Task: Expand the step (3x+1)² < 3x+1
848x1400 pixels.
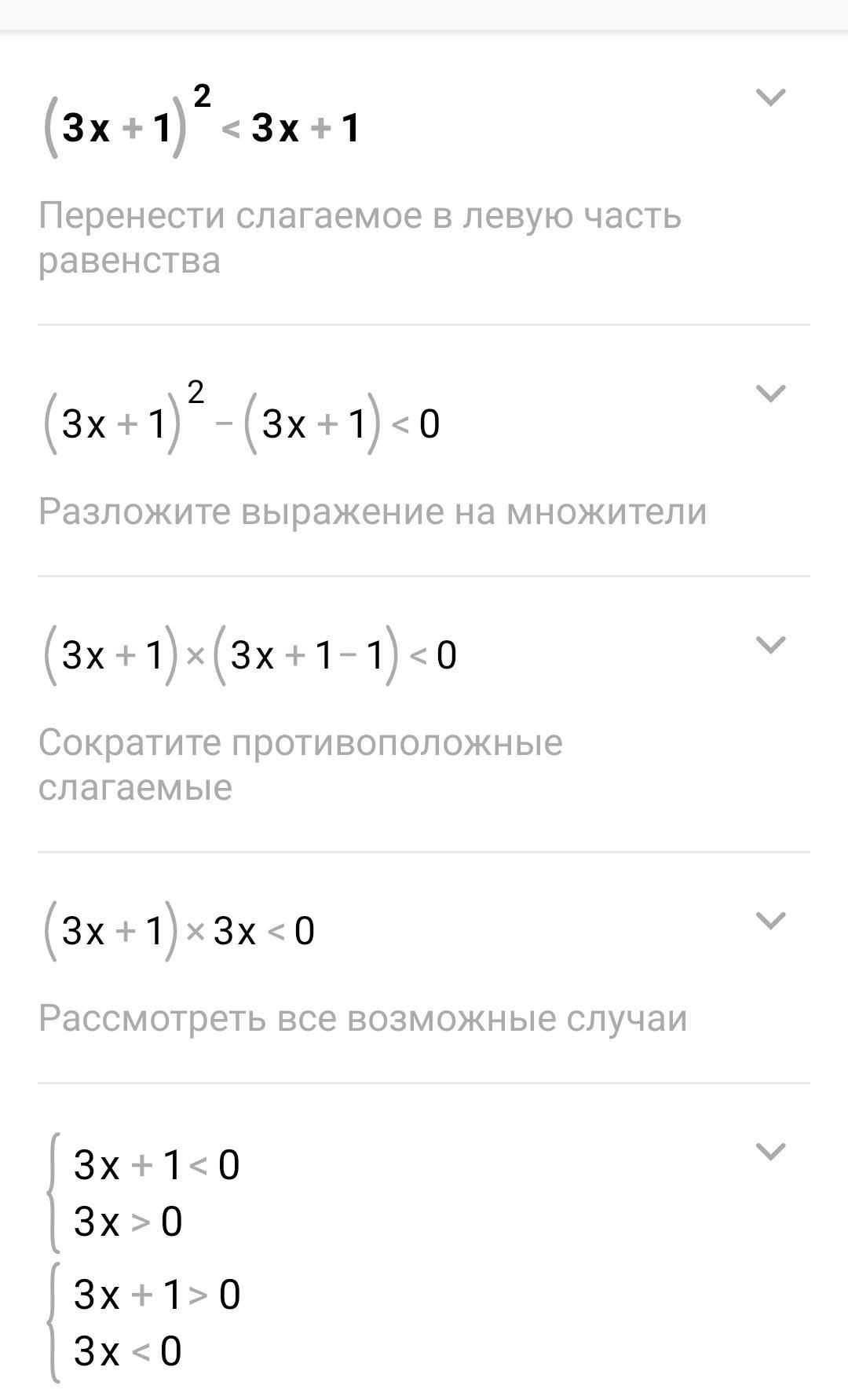Action: [x=769, y=97]
